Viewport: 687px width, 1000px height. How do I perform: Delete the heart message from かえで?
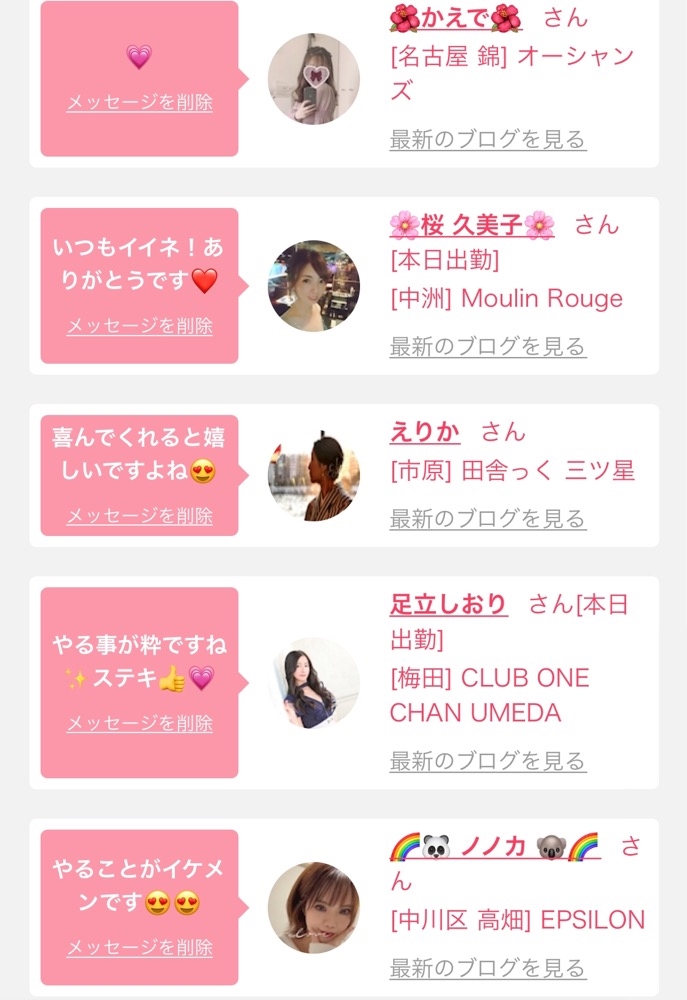pyautogui.click(x=139, y=103)
